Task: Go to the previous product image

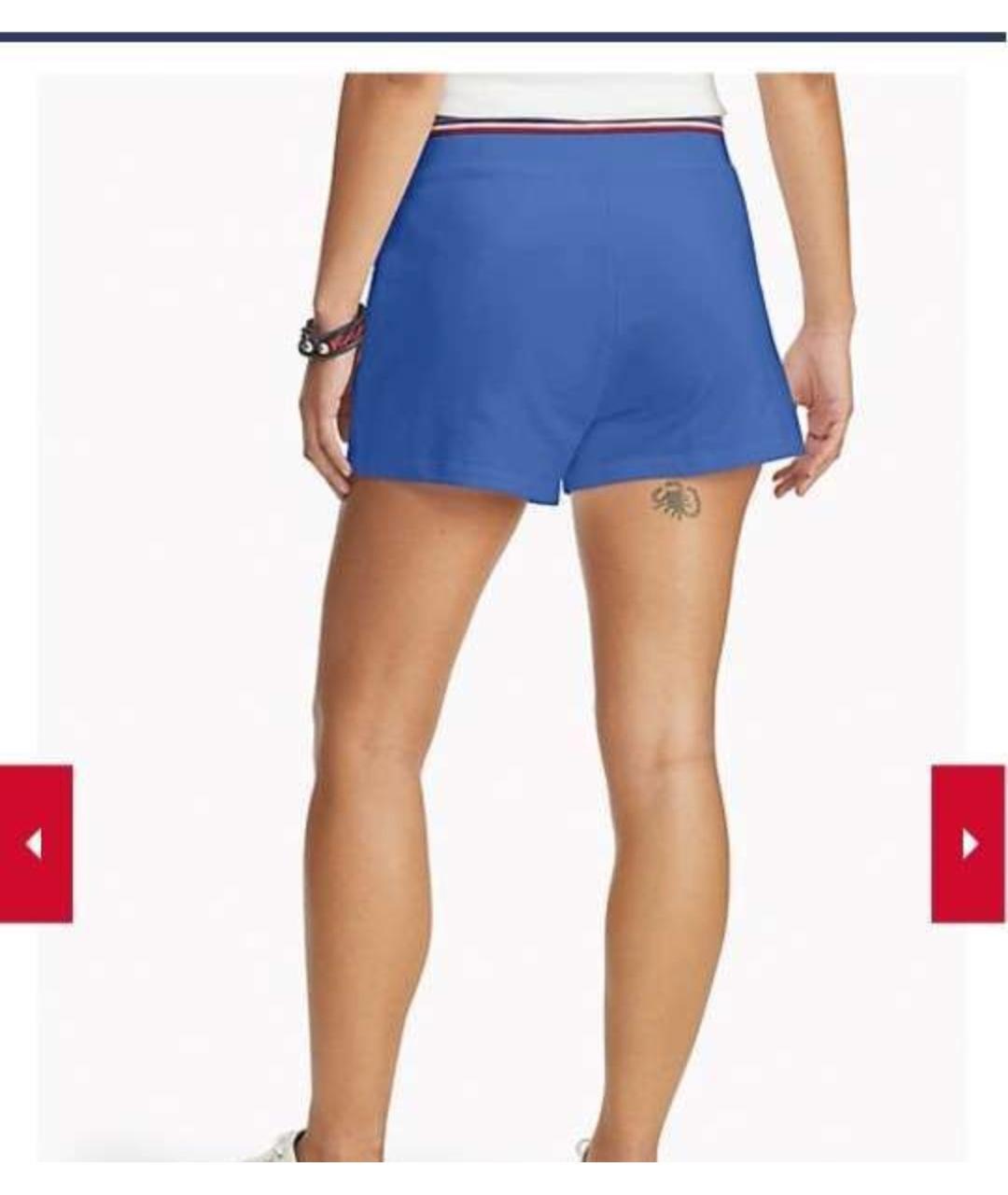Action: 35,843
